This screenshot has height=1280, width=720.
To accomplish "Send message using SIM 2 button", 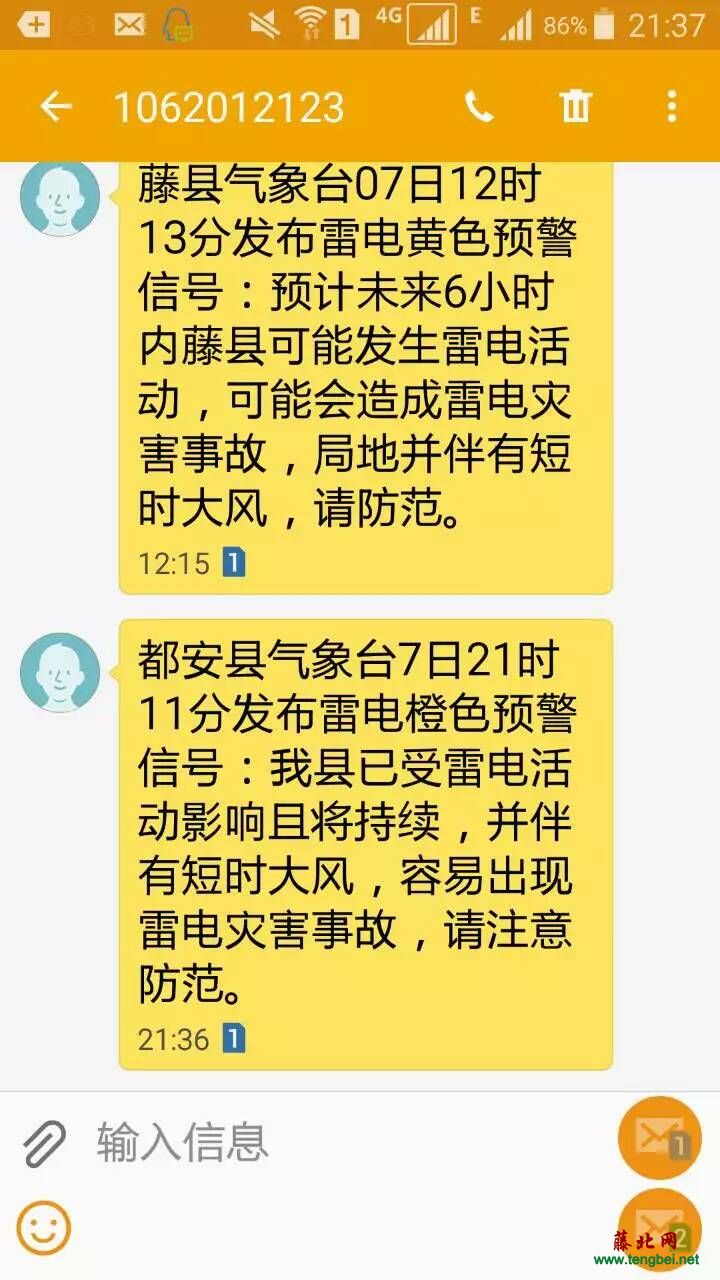I will point(659,1228).
